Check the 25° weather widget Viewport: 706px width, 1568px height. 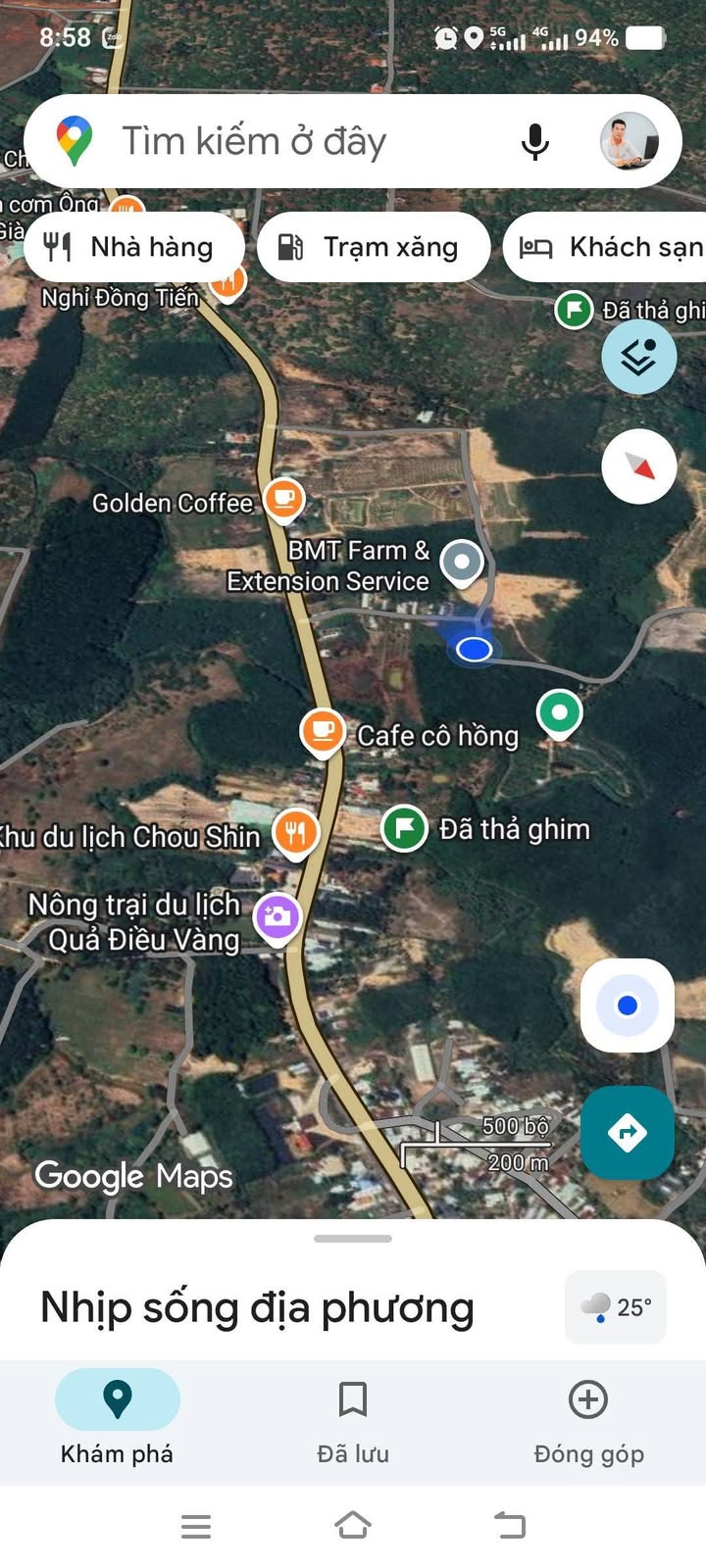point(616,1307)
